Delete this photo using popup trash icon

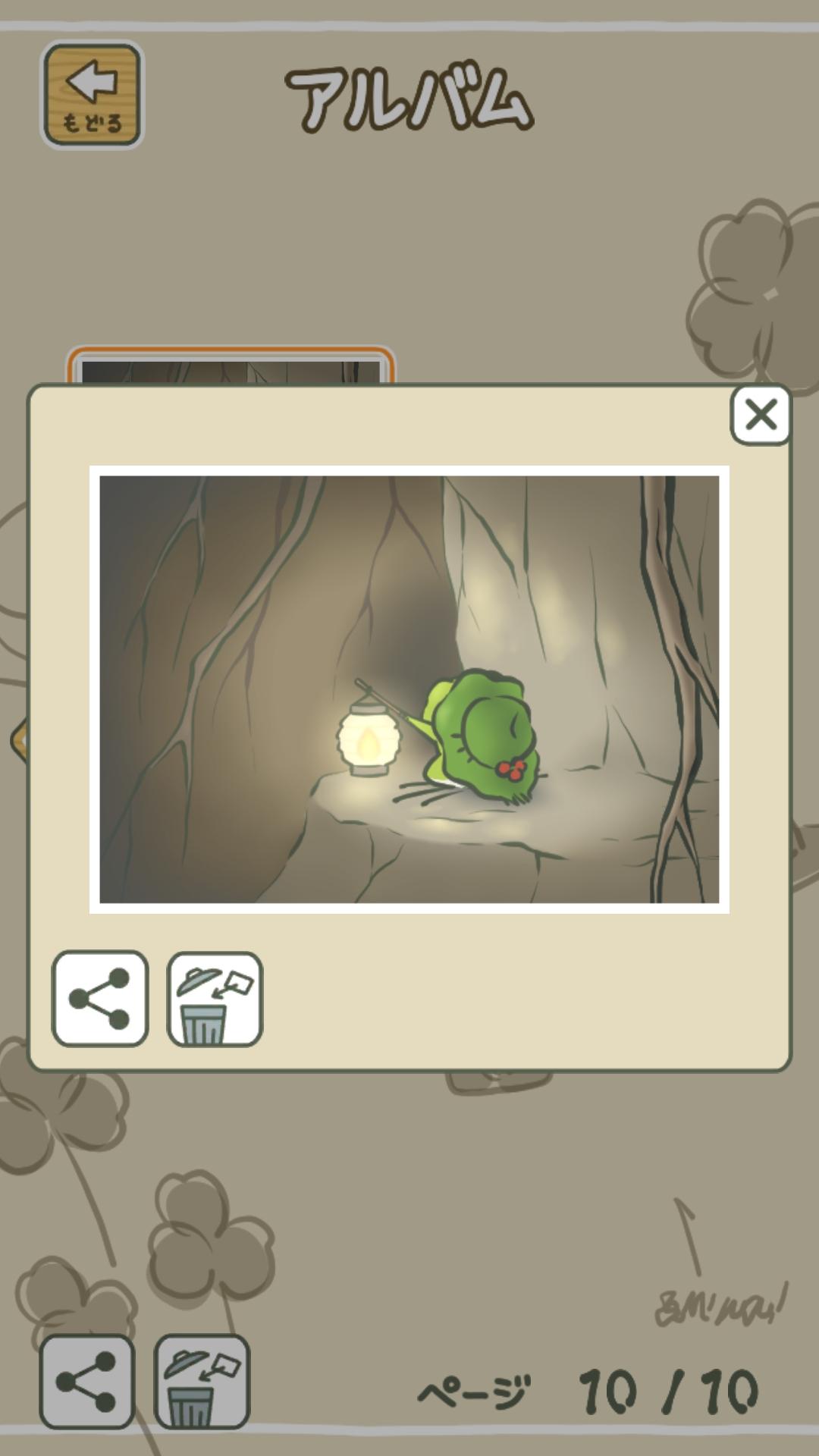coord(215,998)
